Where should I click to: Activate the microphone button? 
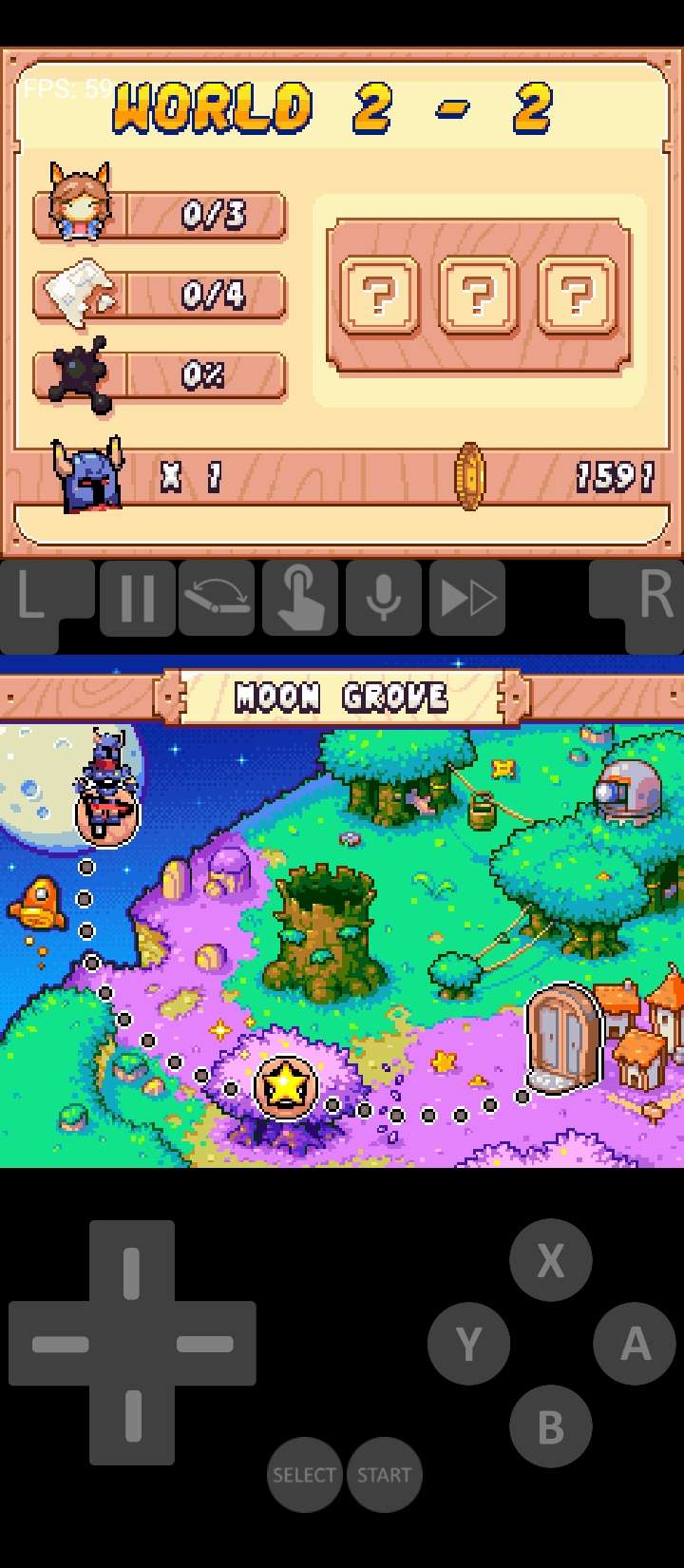(x=384, y=598)
